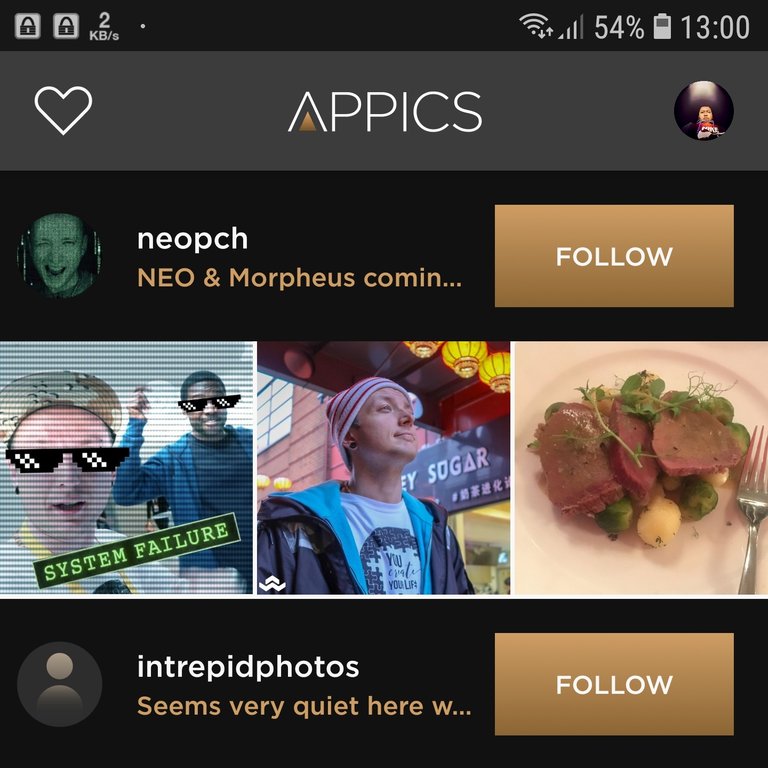Open intrepidphotos' profile avatar

click(60, 685)
